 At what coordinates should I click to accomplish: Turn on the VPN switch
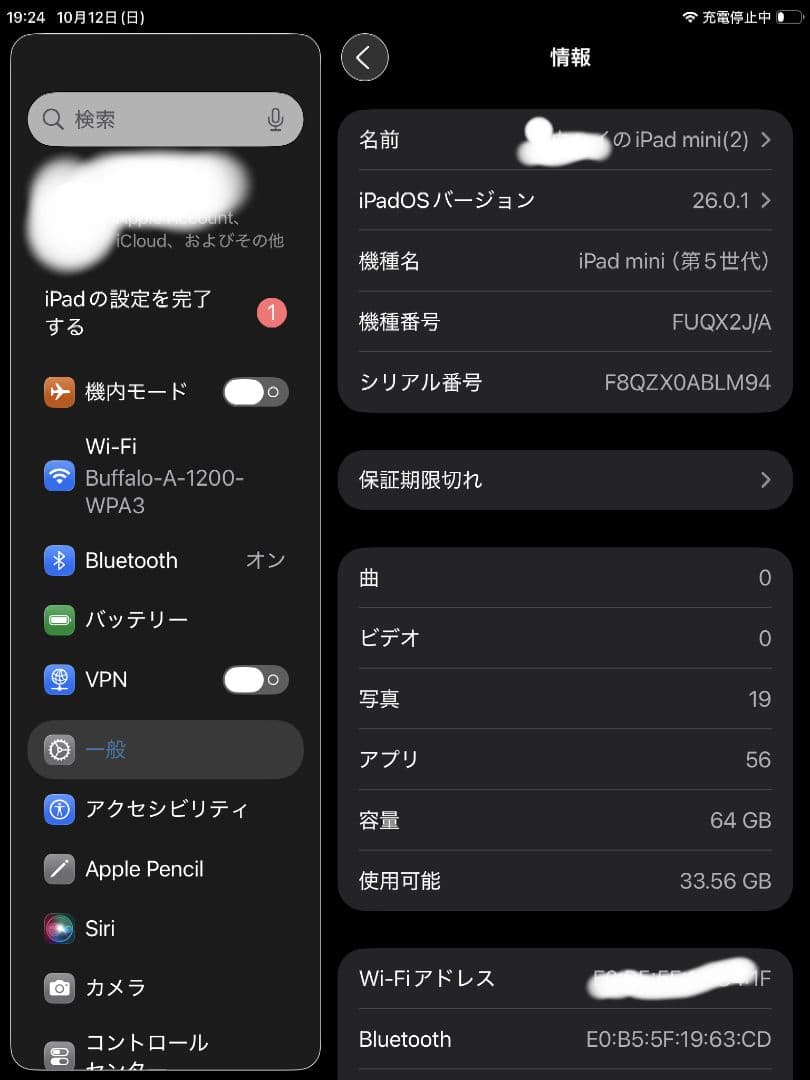coord(255,680)
